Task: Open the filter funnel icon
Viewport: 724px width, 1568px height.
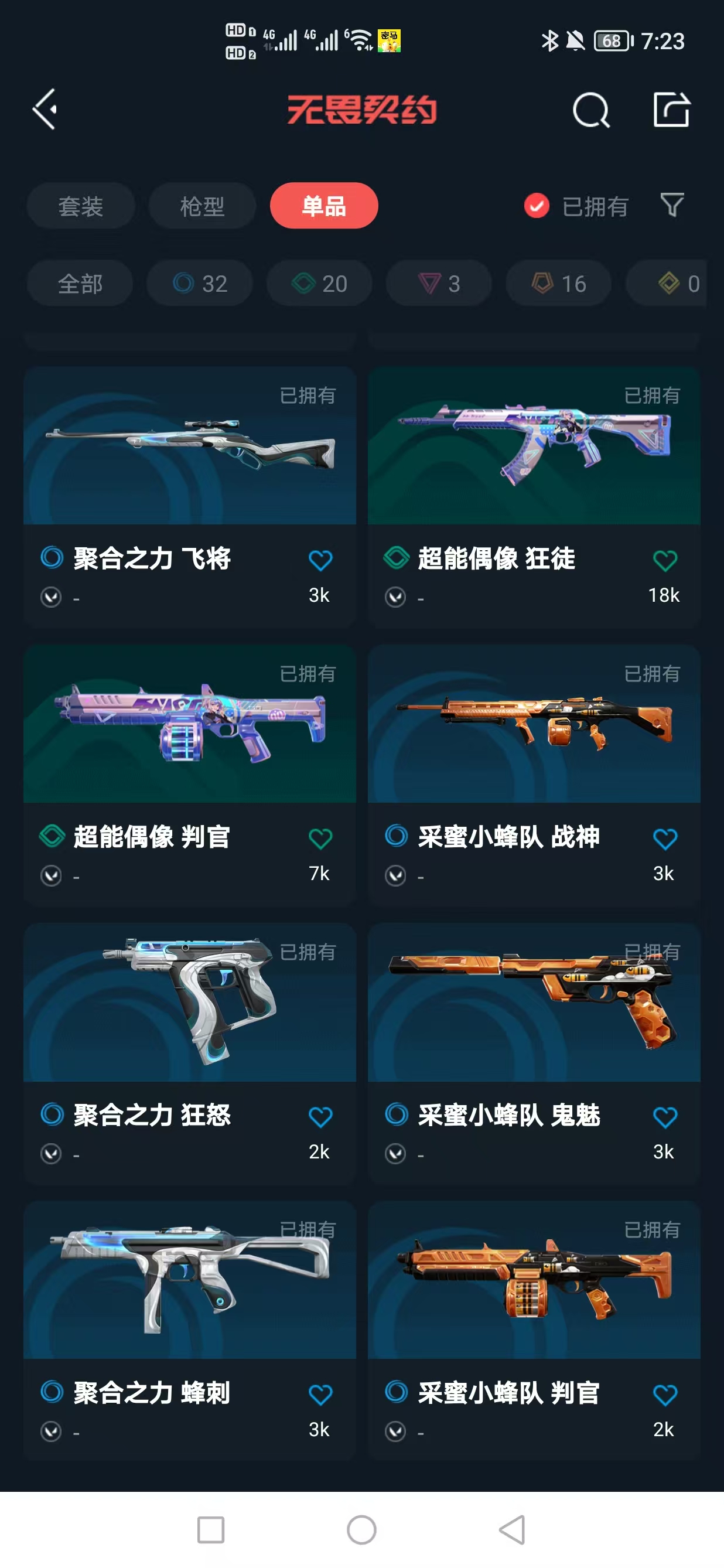Action: coord(671,207)
